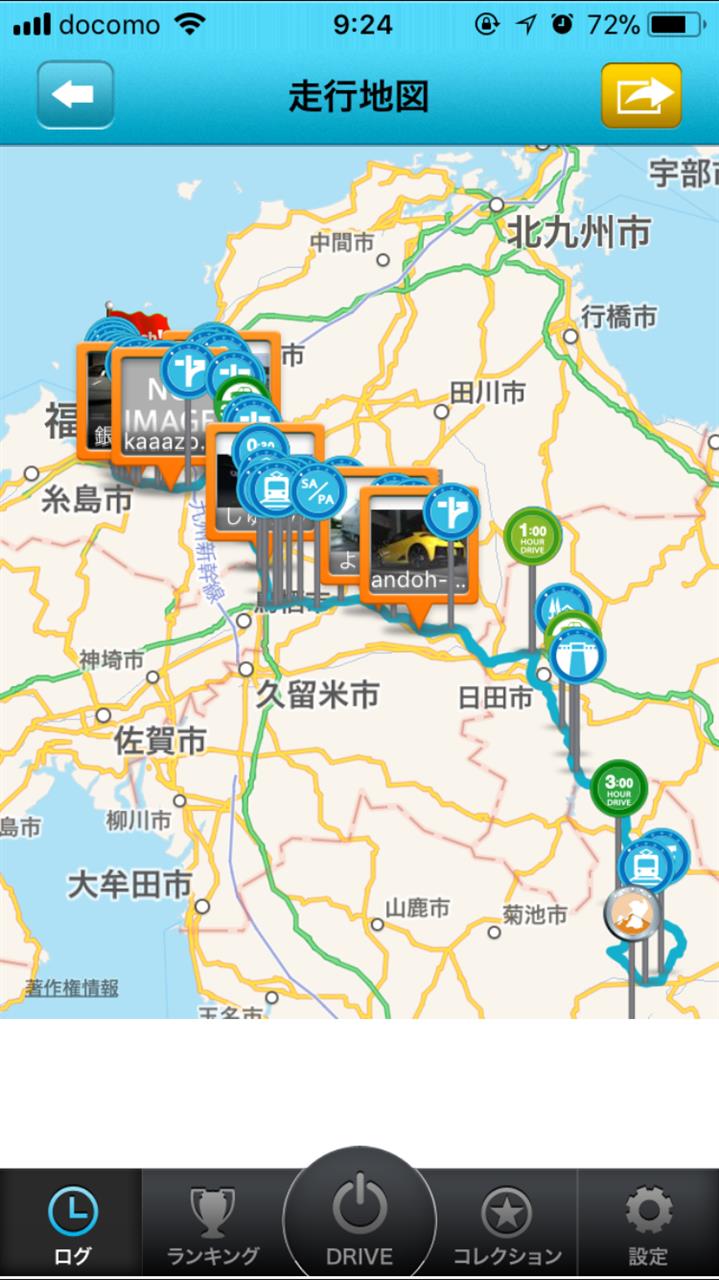Switch to the ログ tab
Viewport: 719px width, 1280px height.
[x=71, y=1226]
